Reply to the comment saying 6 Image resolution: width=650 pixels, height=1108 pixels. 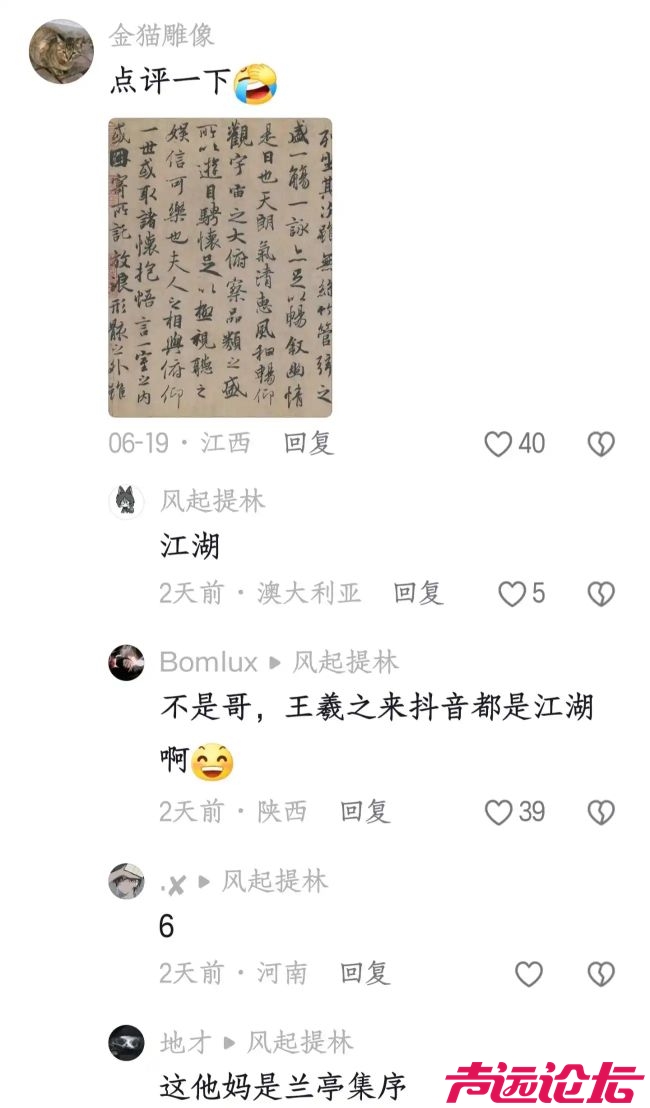click(364, 972)
